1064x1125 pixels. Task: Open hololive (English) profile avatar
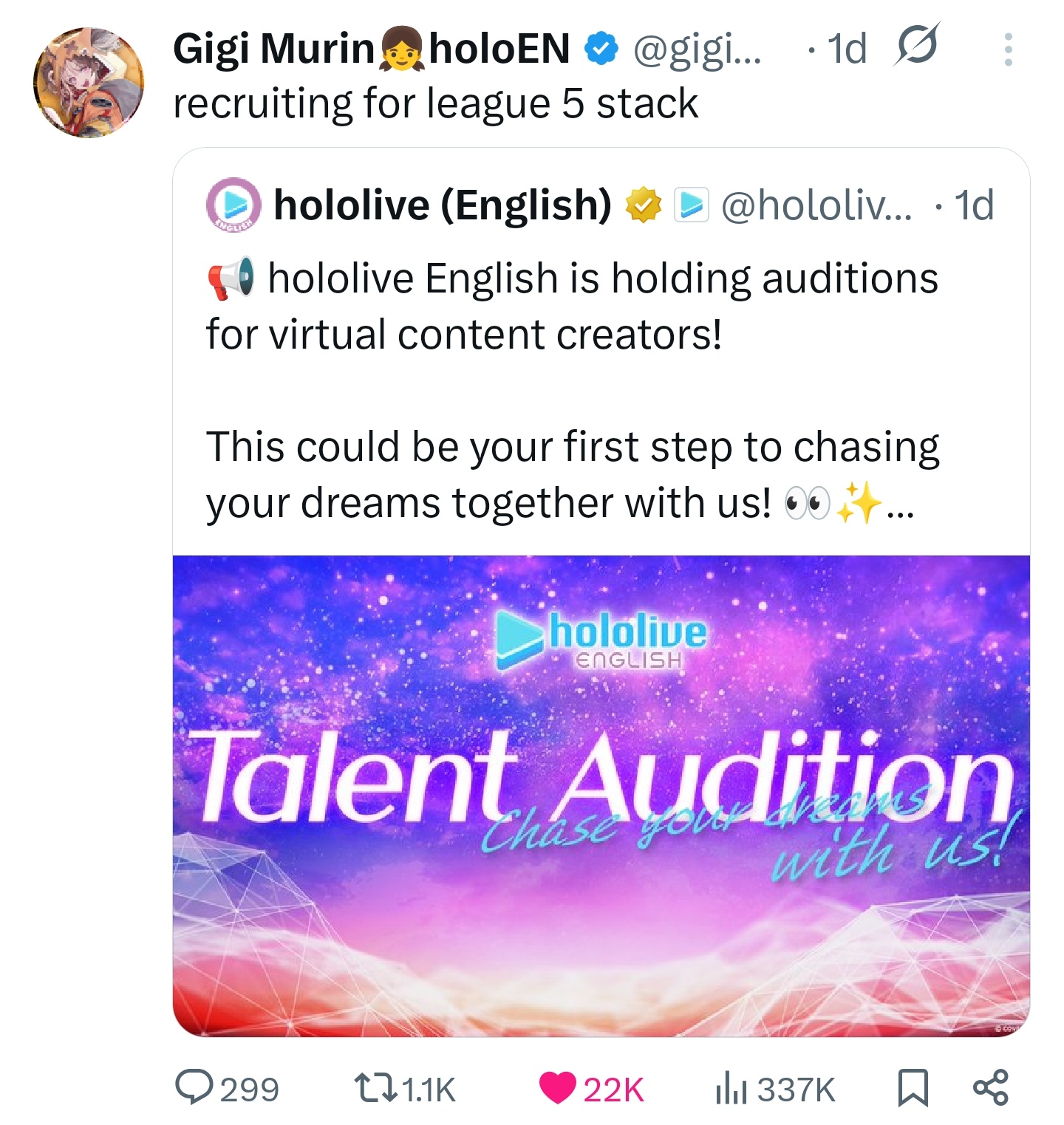pyautogui.click(x=233, y=204)
